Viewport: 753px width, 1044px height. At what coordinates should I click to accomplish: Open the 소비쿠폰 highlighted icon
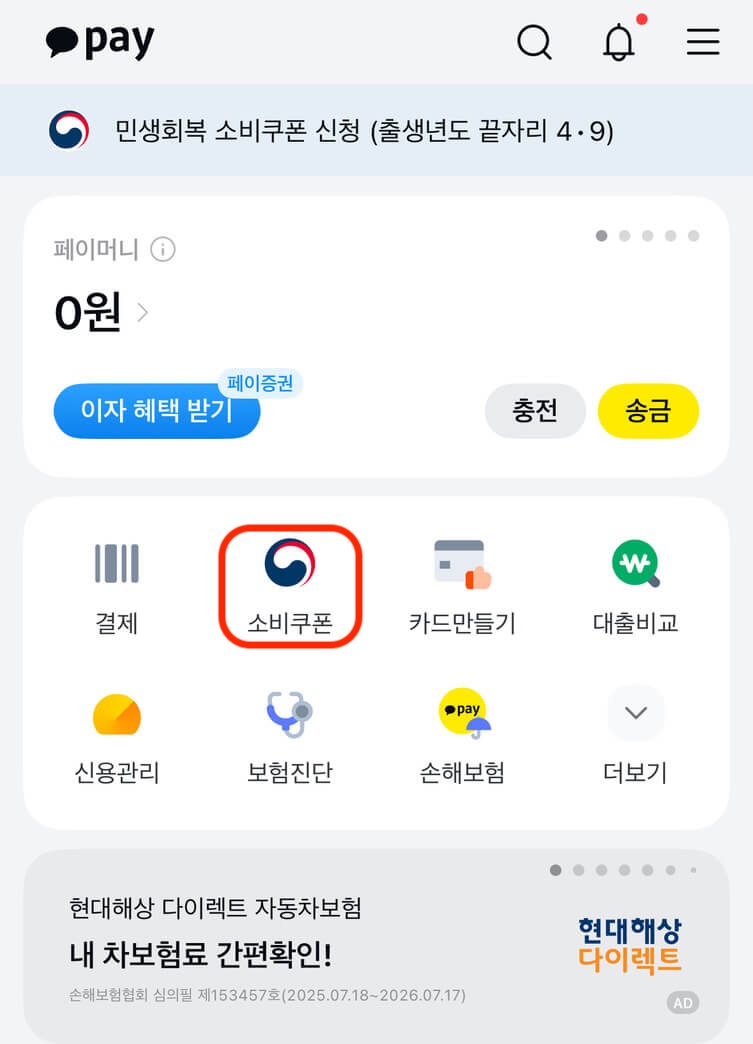[x=290, y=565]
